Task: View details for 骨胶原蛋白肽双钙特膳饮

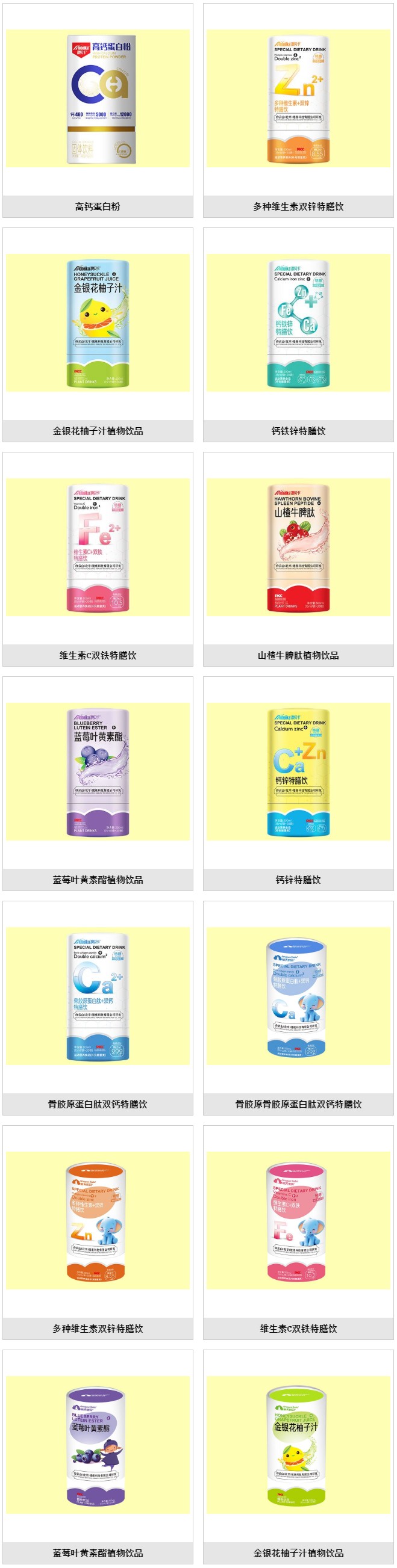Action: click(98, 996)
